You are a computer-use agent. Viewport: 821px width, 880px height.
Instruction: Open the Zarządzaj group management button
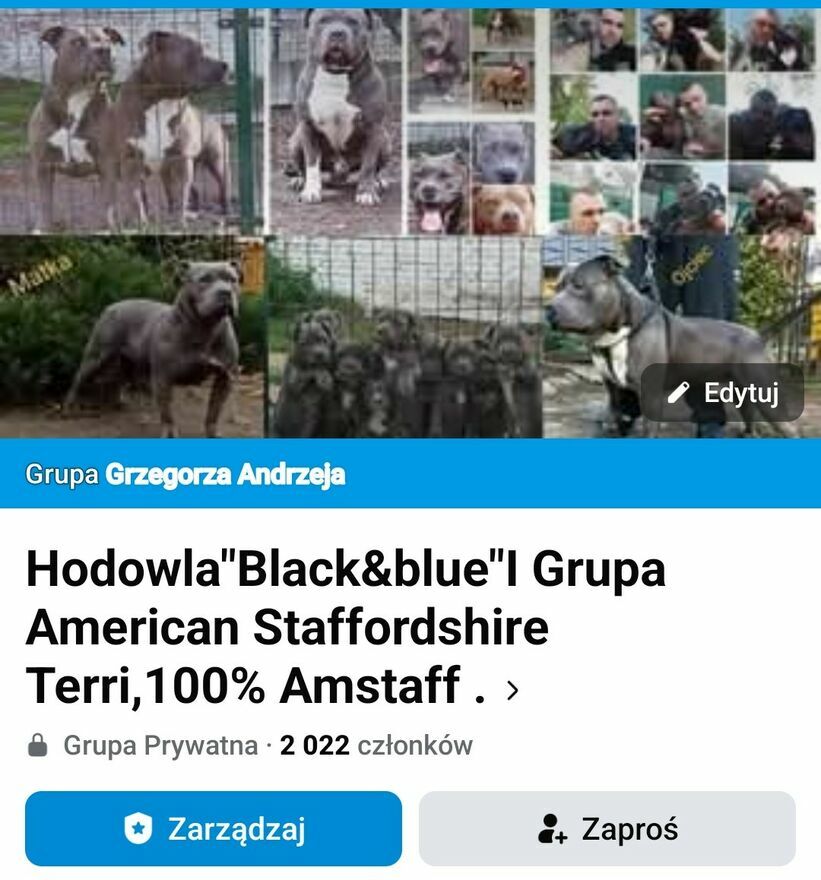[213, 829]
